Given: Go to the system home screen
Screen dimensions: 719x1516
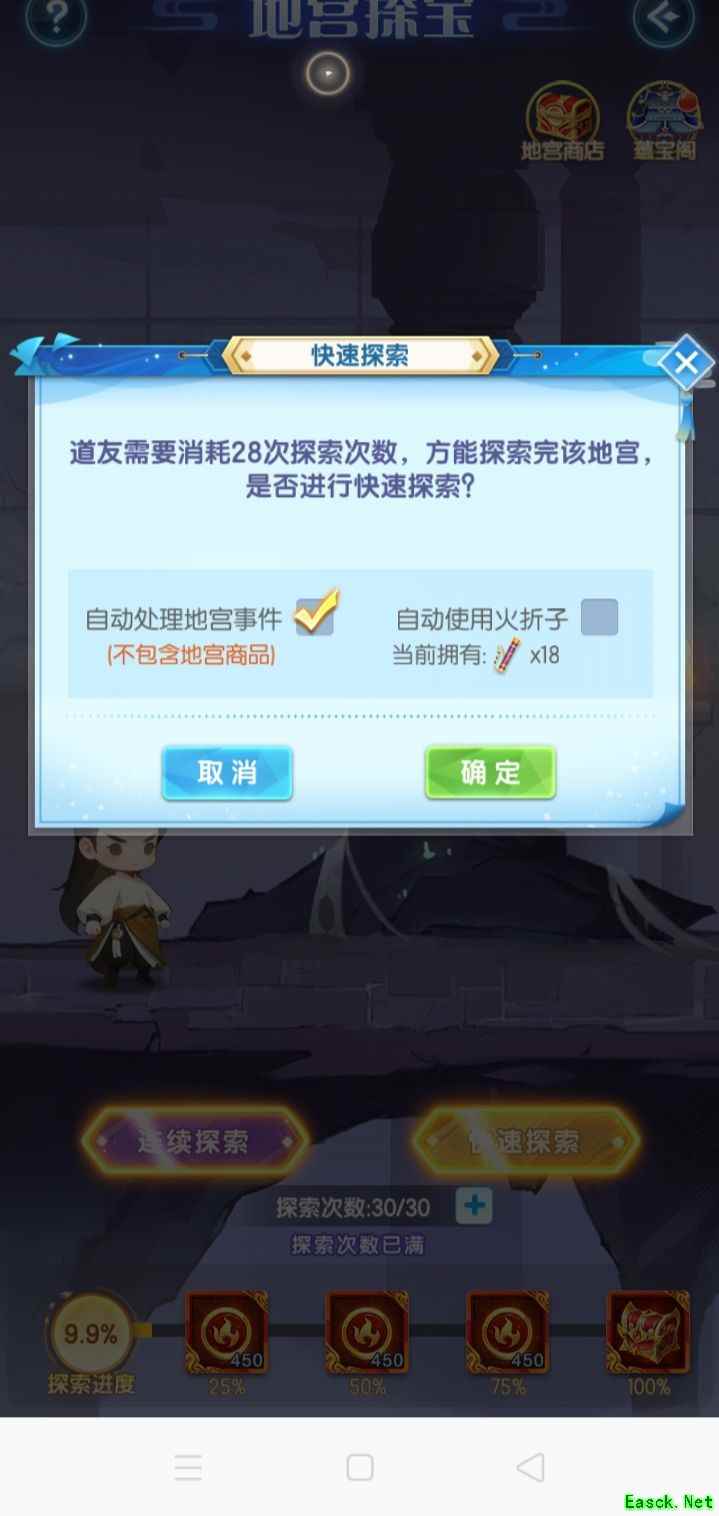Looking at the screenshot, I should pyautogui.click(x=360, y=1467).
